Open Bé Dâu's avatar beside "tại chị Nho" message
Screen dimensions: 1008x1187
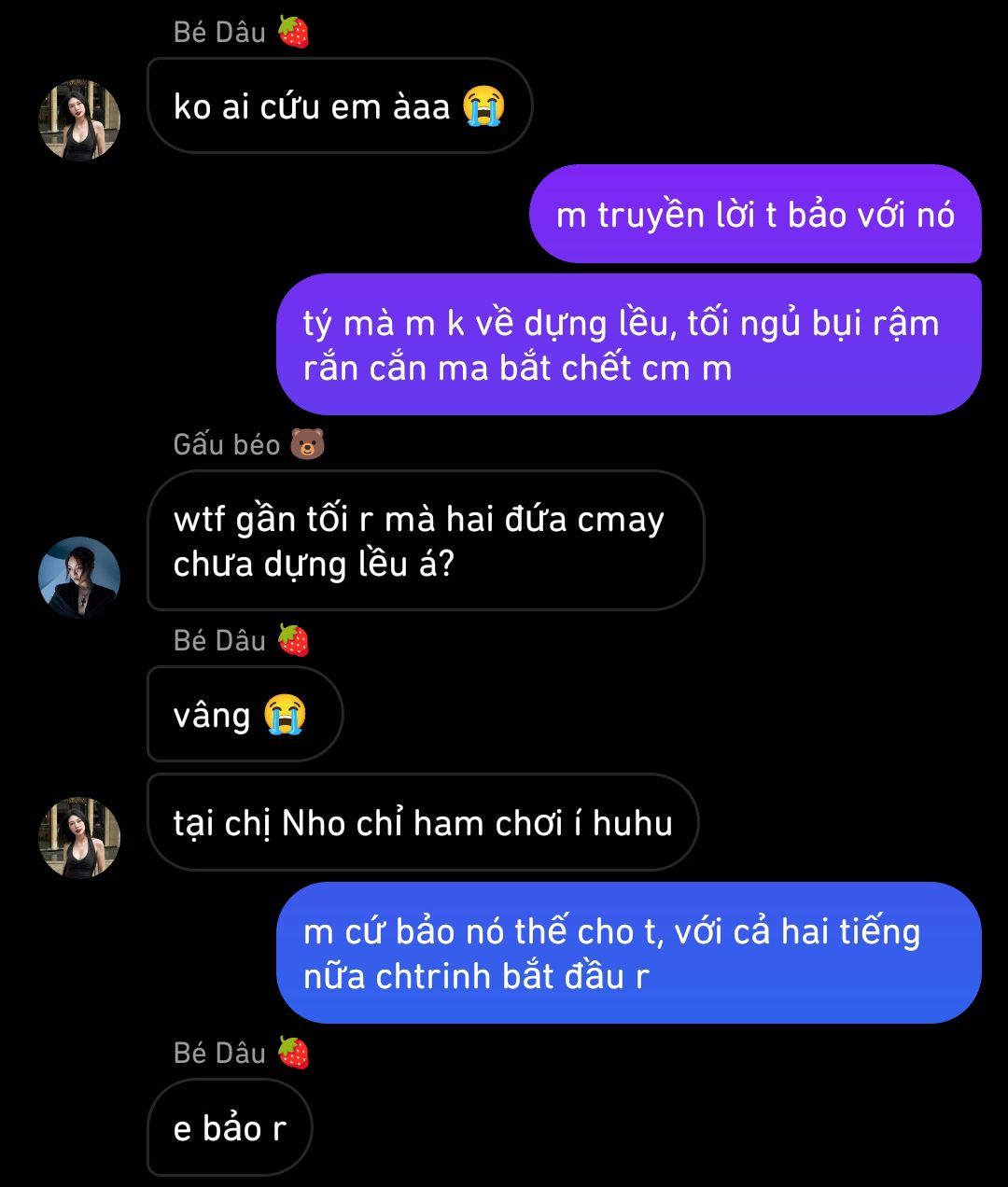click(79, 837)
